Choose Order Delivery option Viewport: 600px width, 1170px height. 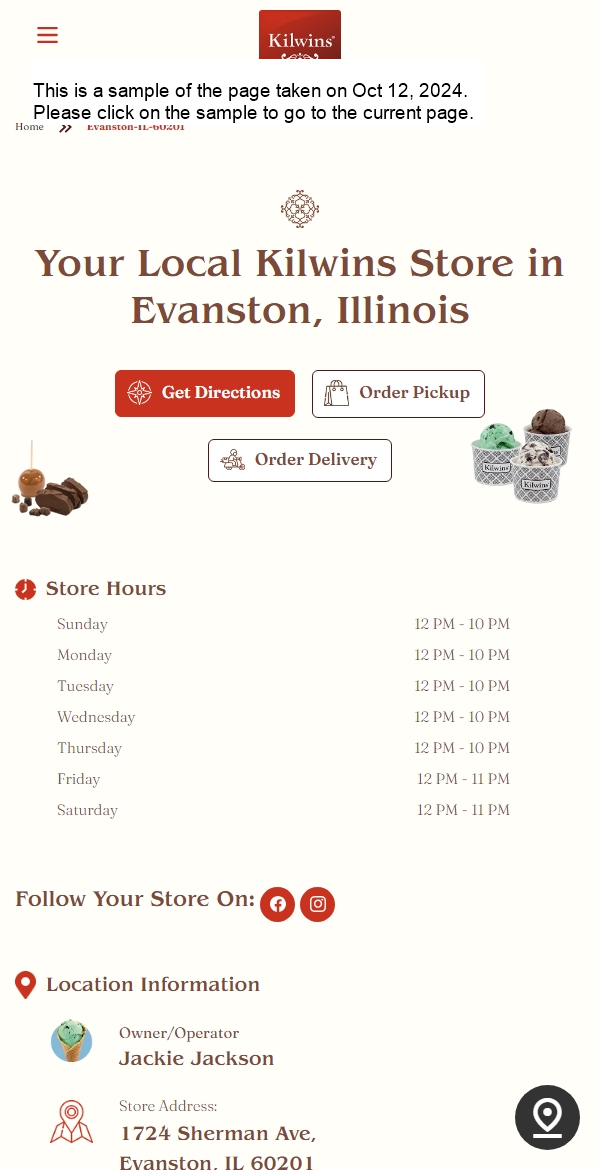click(300, 460)
